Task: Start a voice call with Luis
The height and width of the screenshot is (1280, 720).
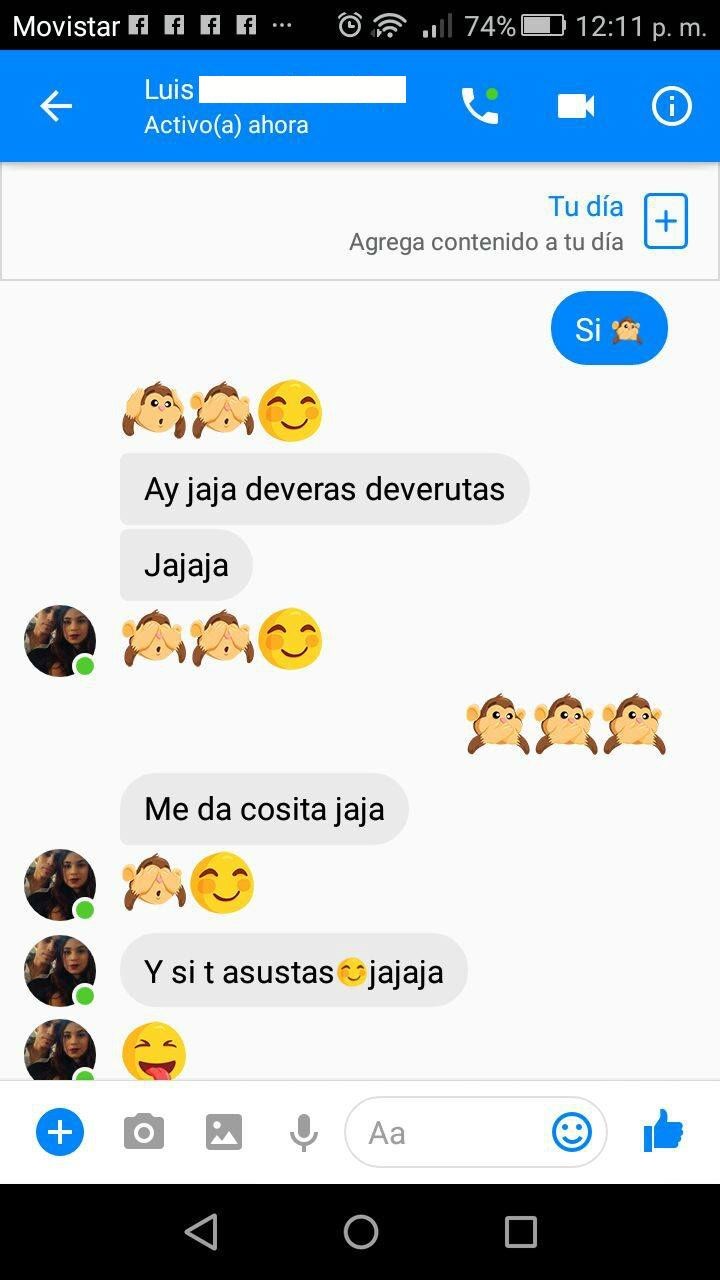Action: point(479,106)
